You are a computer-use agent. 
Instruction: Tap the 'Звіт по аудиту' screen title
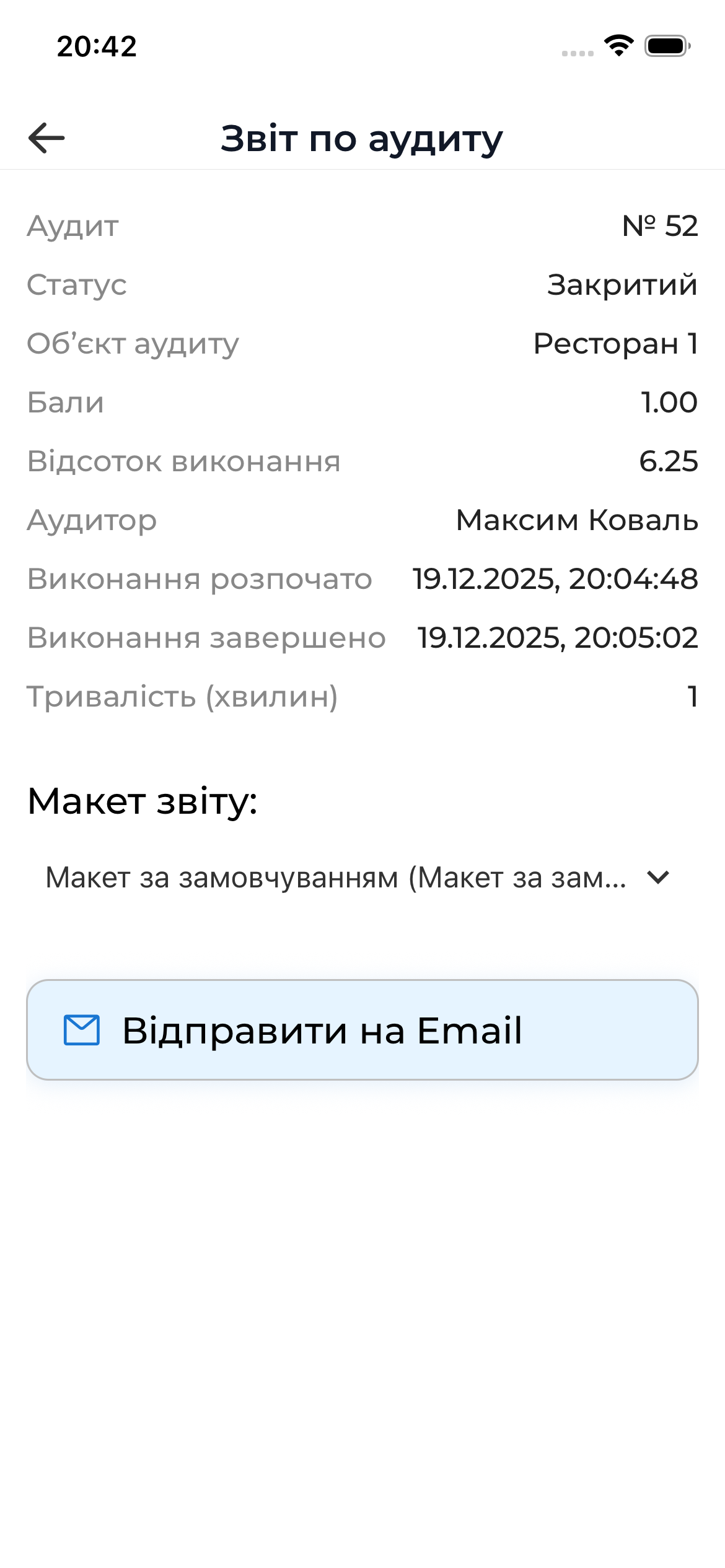click(x=362, y=139)
